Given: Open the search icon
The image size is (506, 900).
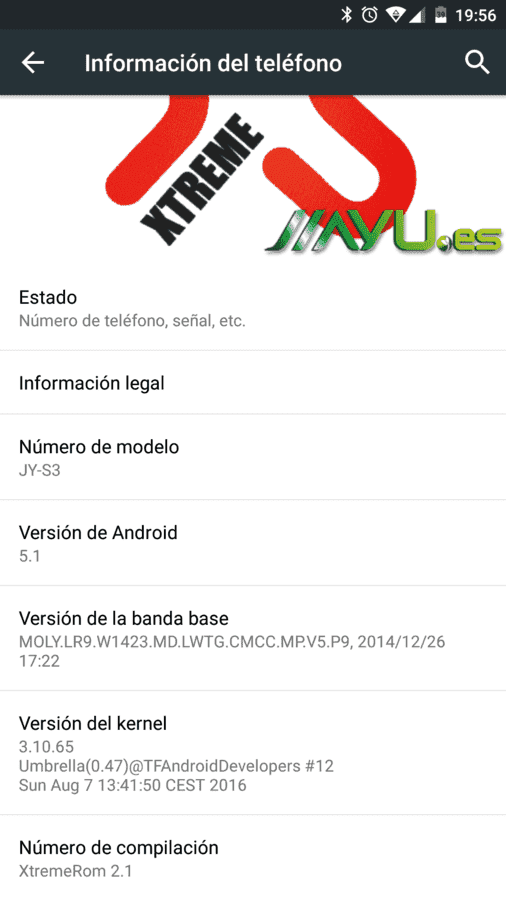Looking at the screenshot, I should (x=477, y=62).
